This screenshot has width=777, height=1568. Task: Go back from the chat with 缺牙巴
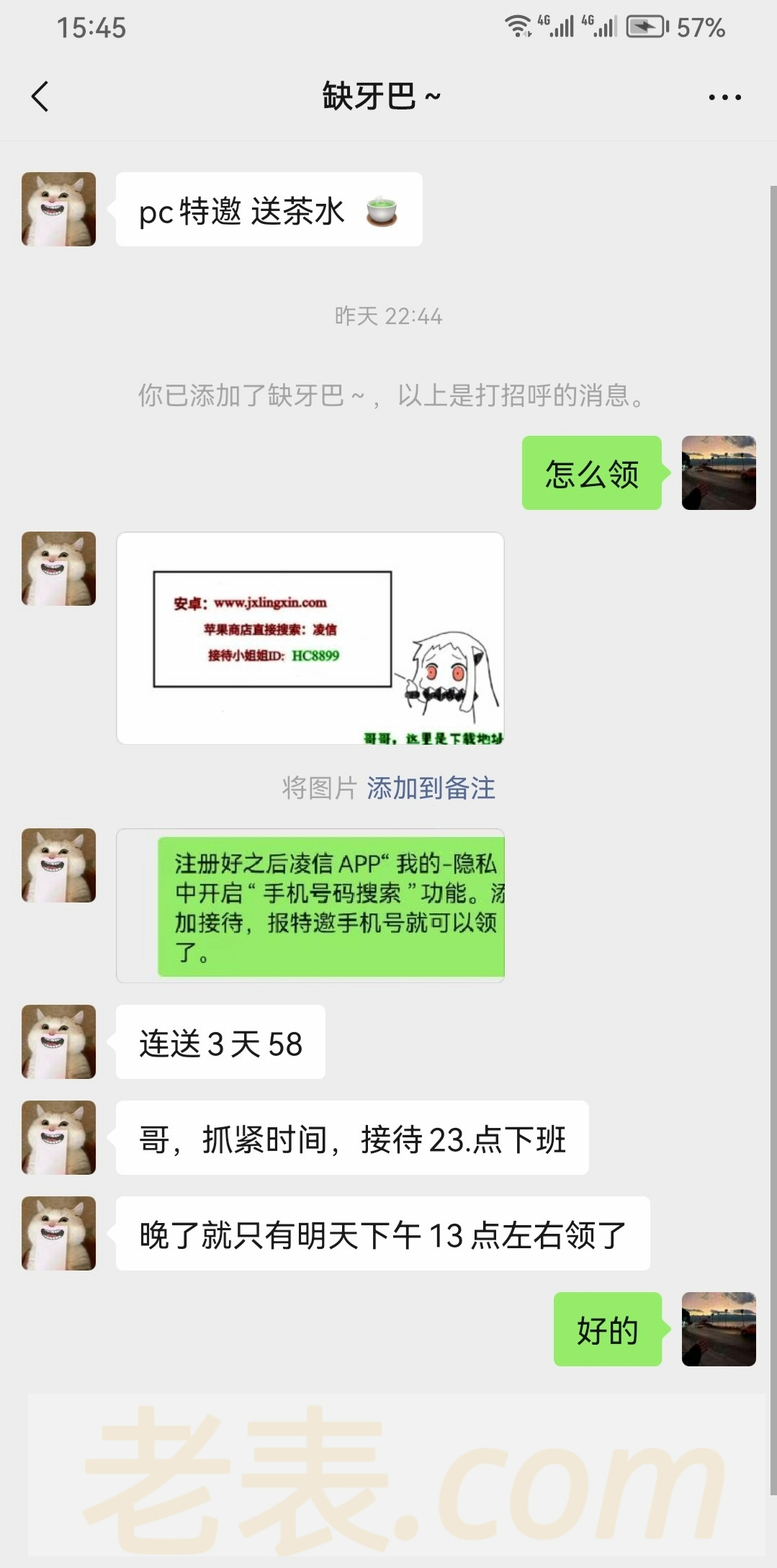40,97
